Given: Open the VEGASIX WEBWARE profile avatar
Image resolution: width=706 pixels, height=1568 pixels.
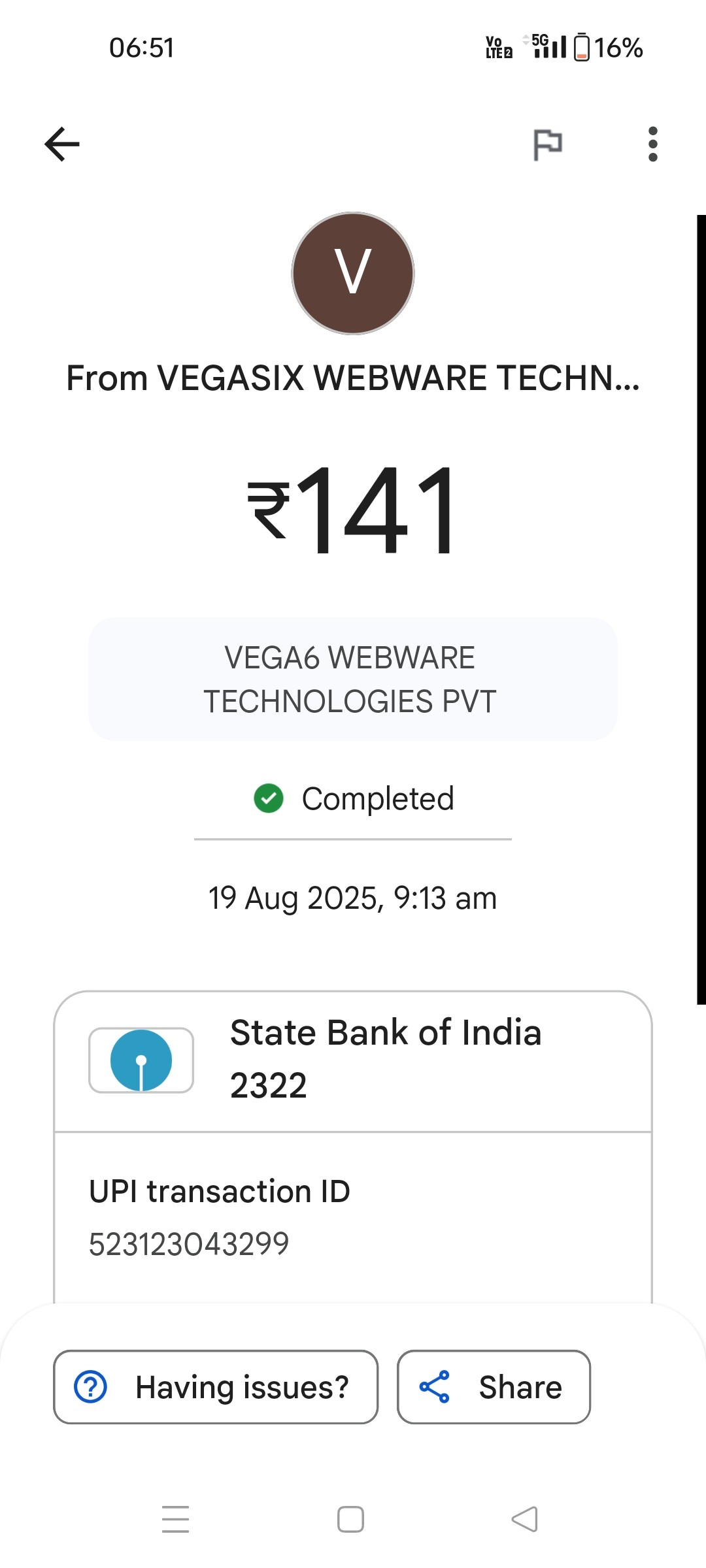Looking at the screenshot, I should pos(353,273).
